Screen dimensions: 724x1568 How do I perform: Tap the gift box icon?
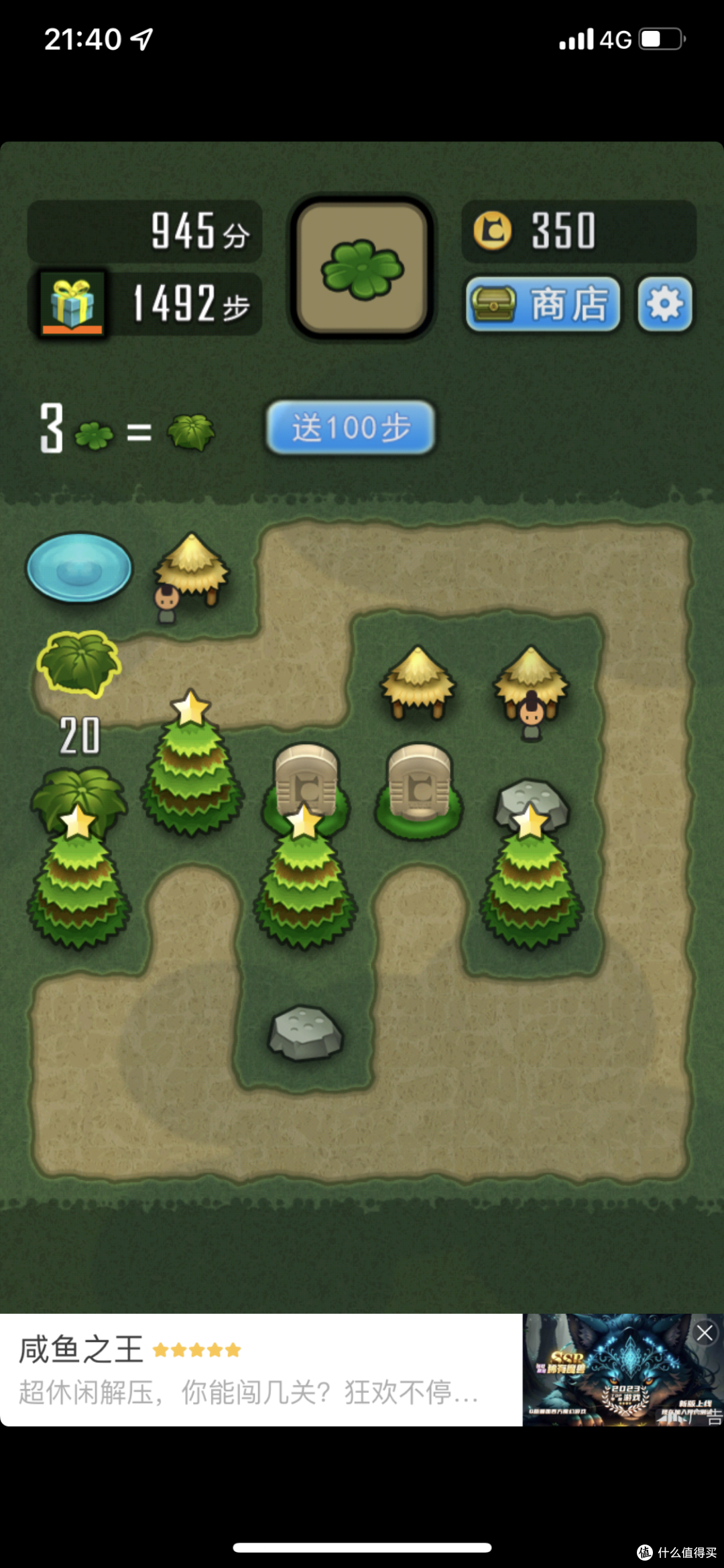click(72, 305)
